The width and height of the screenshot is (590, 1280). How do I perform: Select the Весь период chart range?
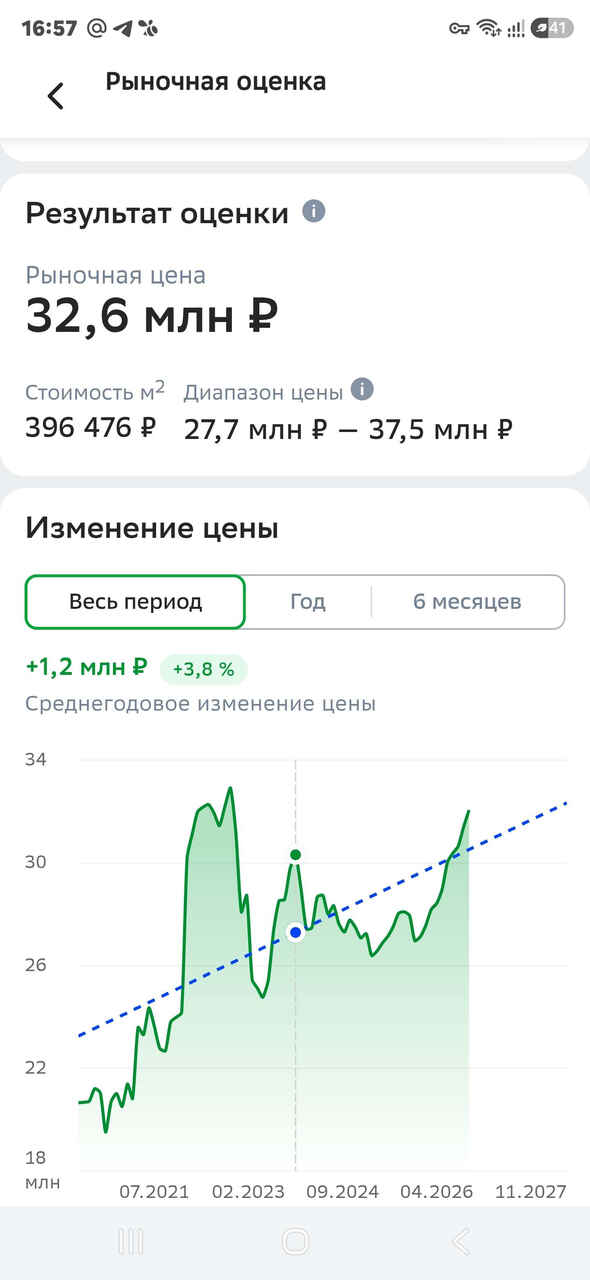pyautogui.click(x=135, y=602)
